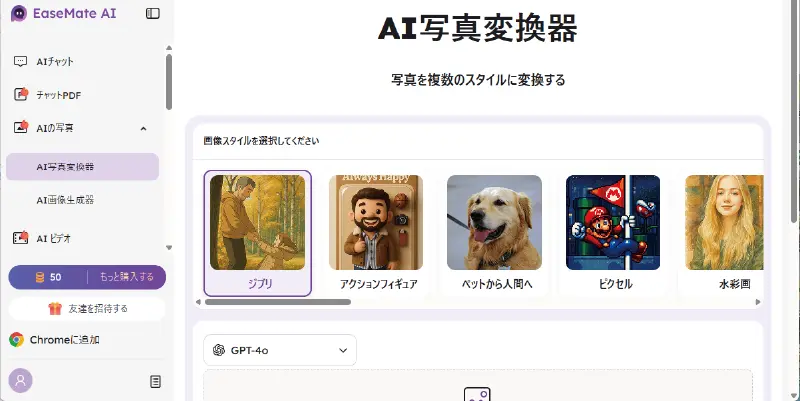This screenshot has width=800, height=401.
Task: Select the ジブリ style
Action: (258, 233)
